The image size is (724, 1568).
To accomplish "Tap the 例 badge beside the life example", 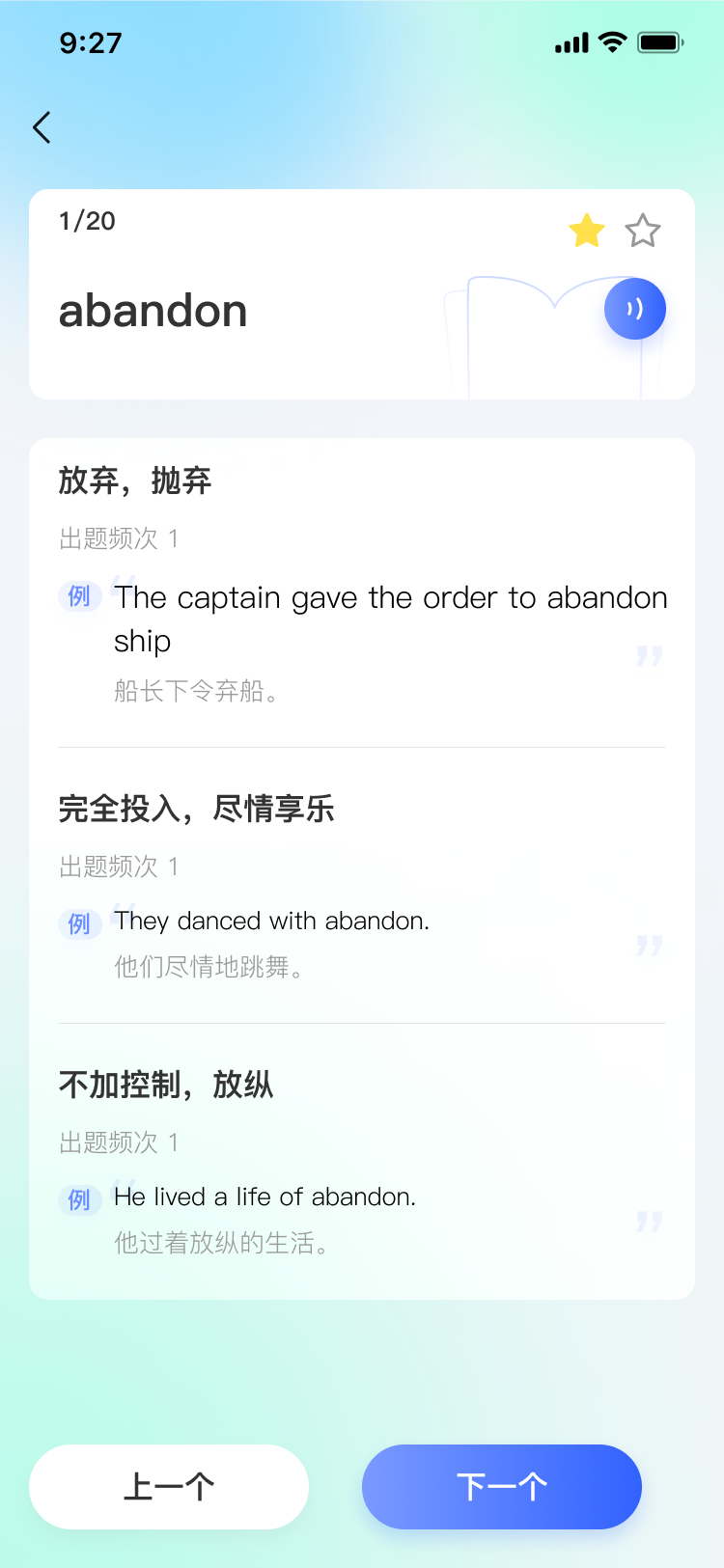I will 79,1199.
